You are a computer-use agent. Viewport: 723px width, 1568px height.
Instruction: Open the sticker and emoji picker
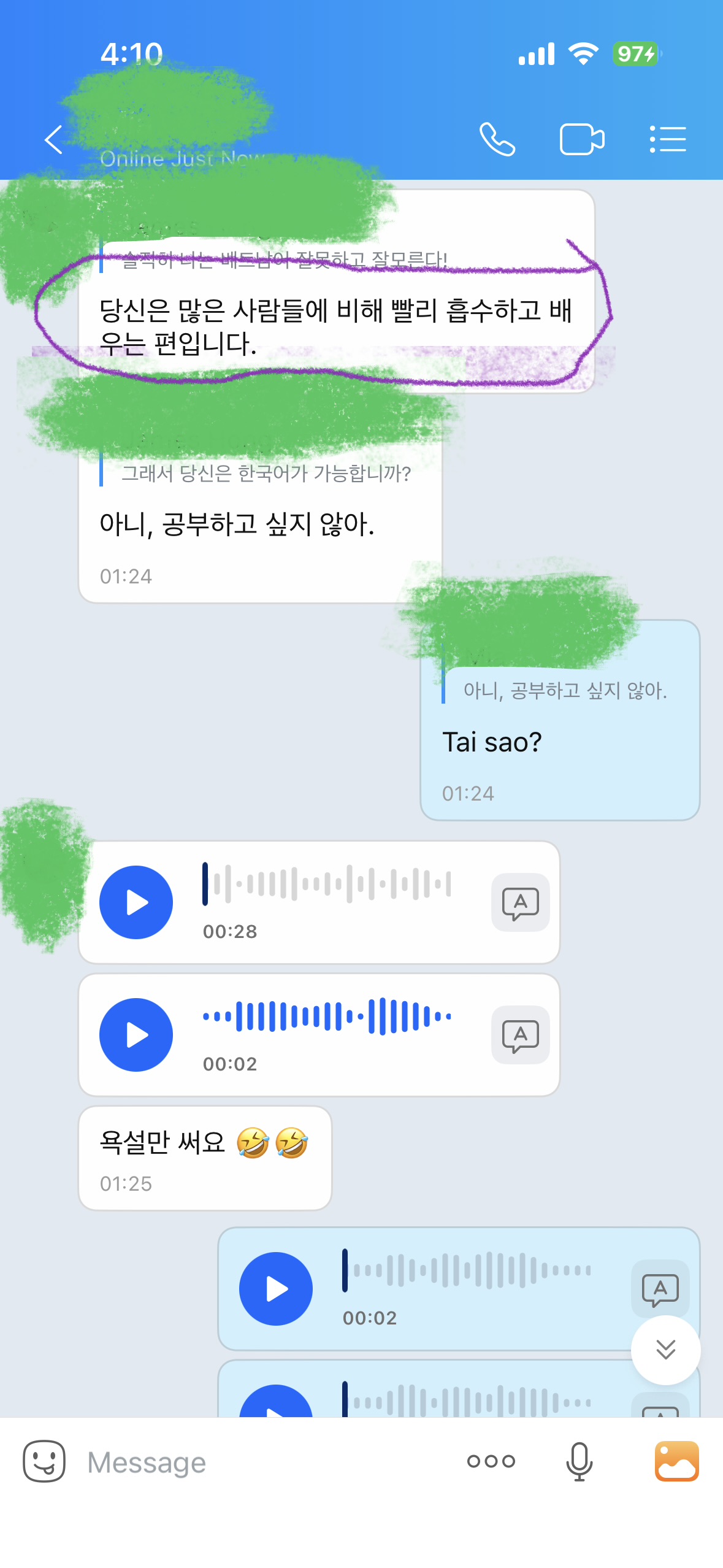(x=44, y=1461)
